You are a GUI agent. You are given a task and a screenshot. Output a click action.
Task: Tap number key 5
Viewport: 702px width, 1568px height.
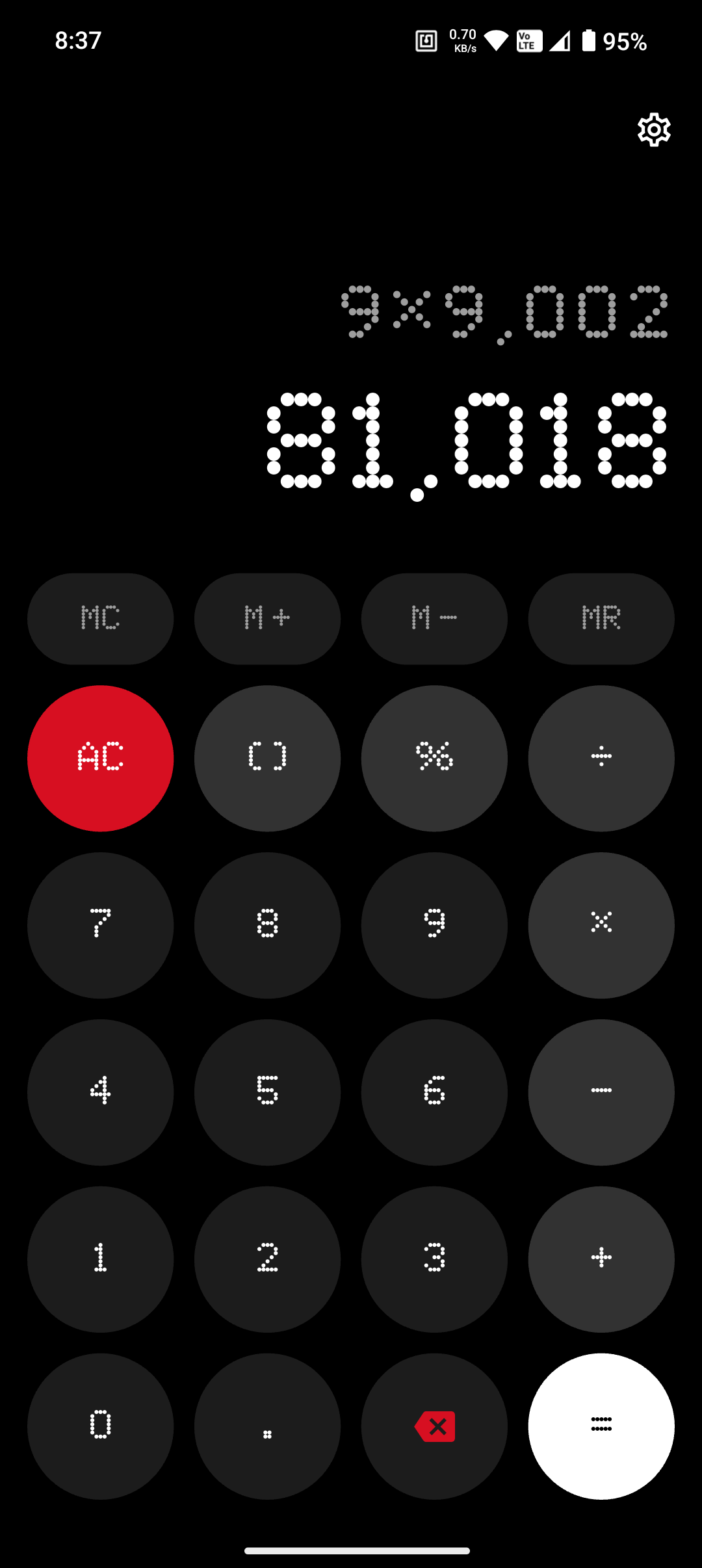click(267, 1092)
